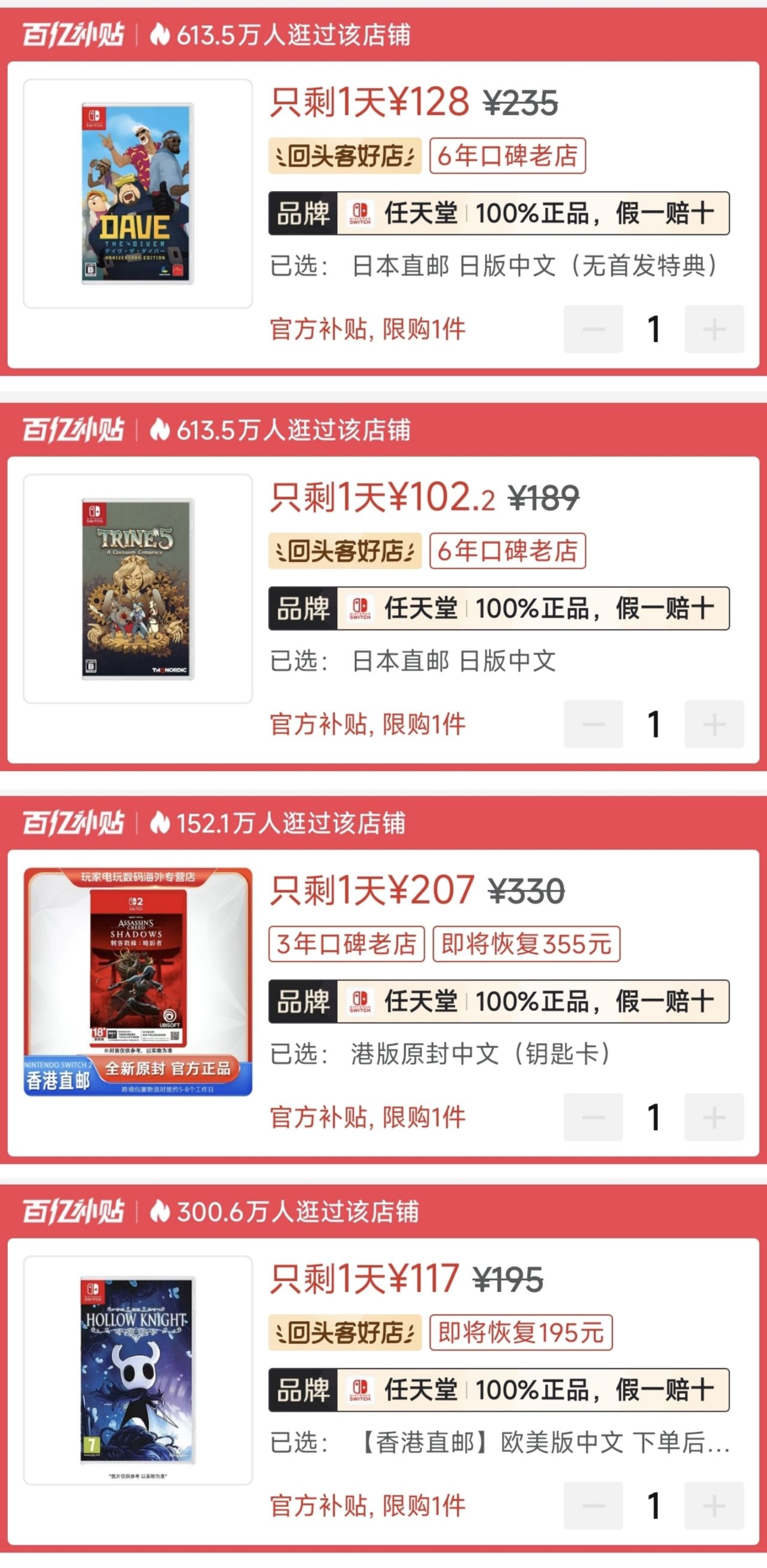
Task: Open the Trine 5 product image
Action: [138, 588]
